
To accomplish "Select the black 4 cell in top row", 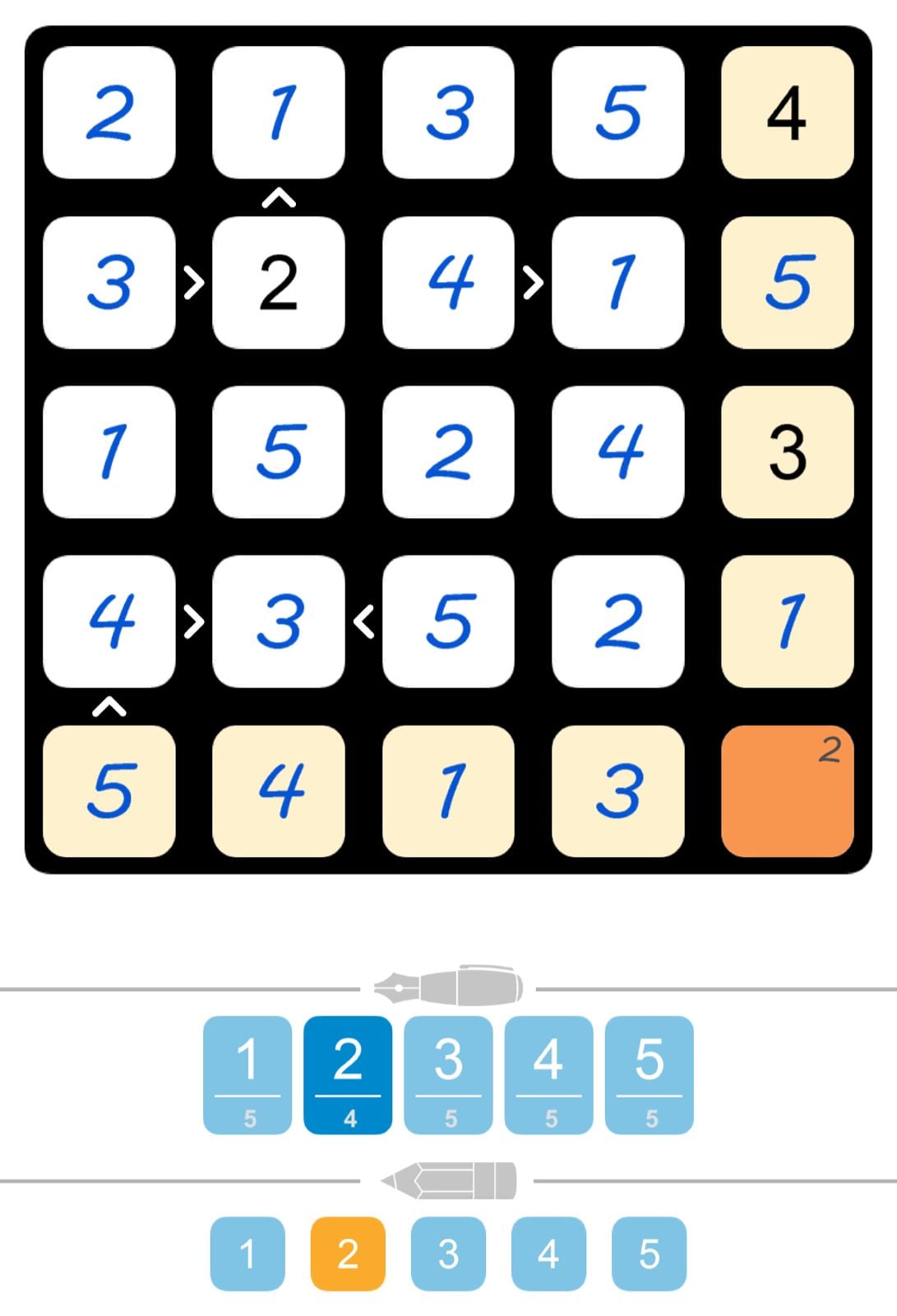I will [x=787, y=113].
